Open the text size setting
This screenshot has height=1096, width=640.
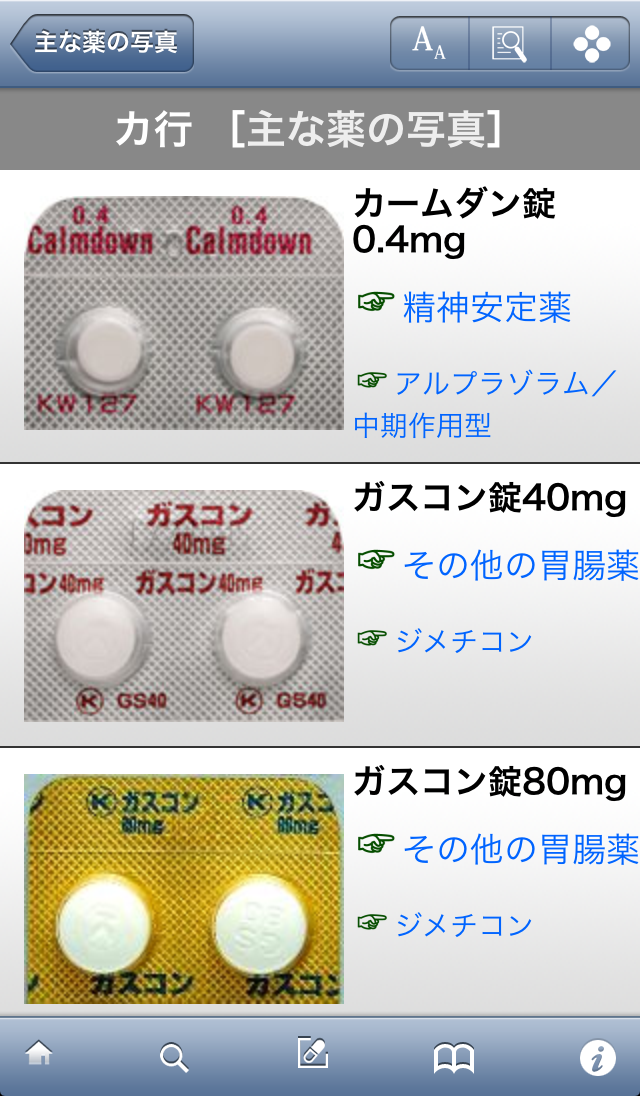tap(429, 43)
